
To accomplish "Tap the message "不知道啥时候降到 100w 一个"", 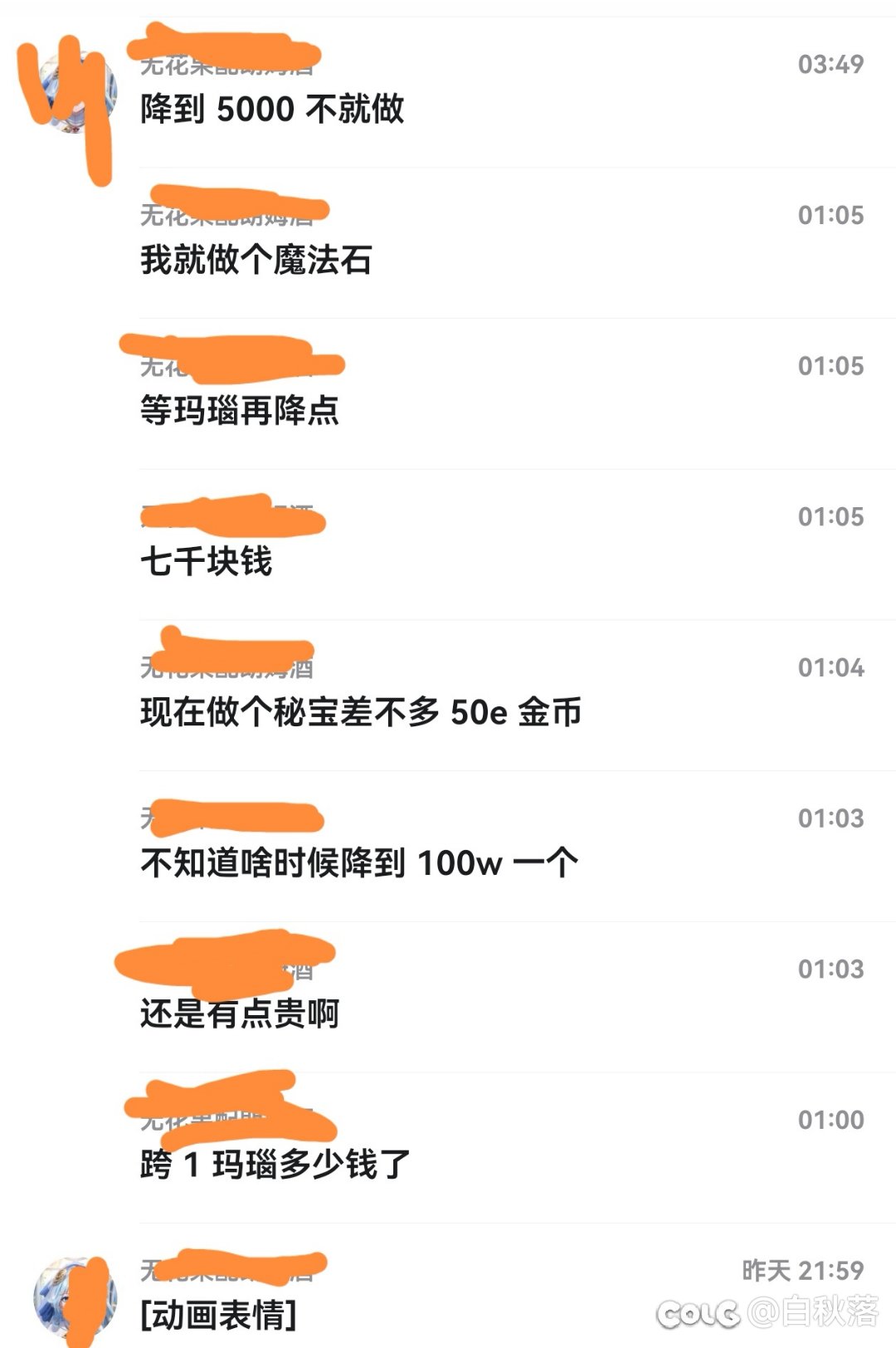I will click(359, 863).
